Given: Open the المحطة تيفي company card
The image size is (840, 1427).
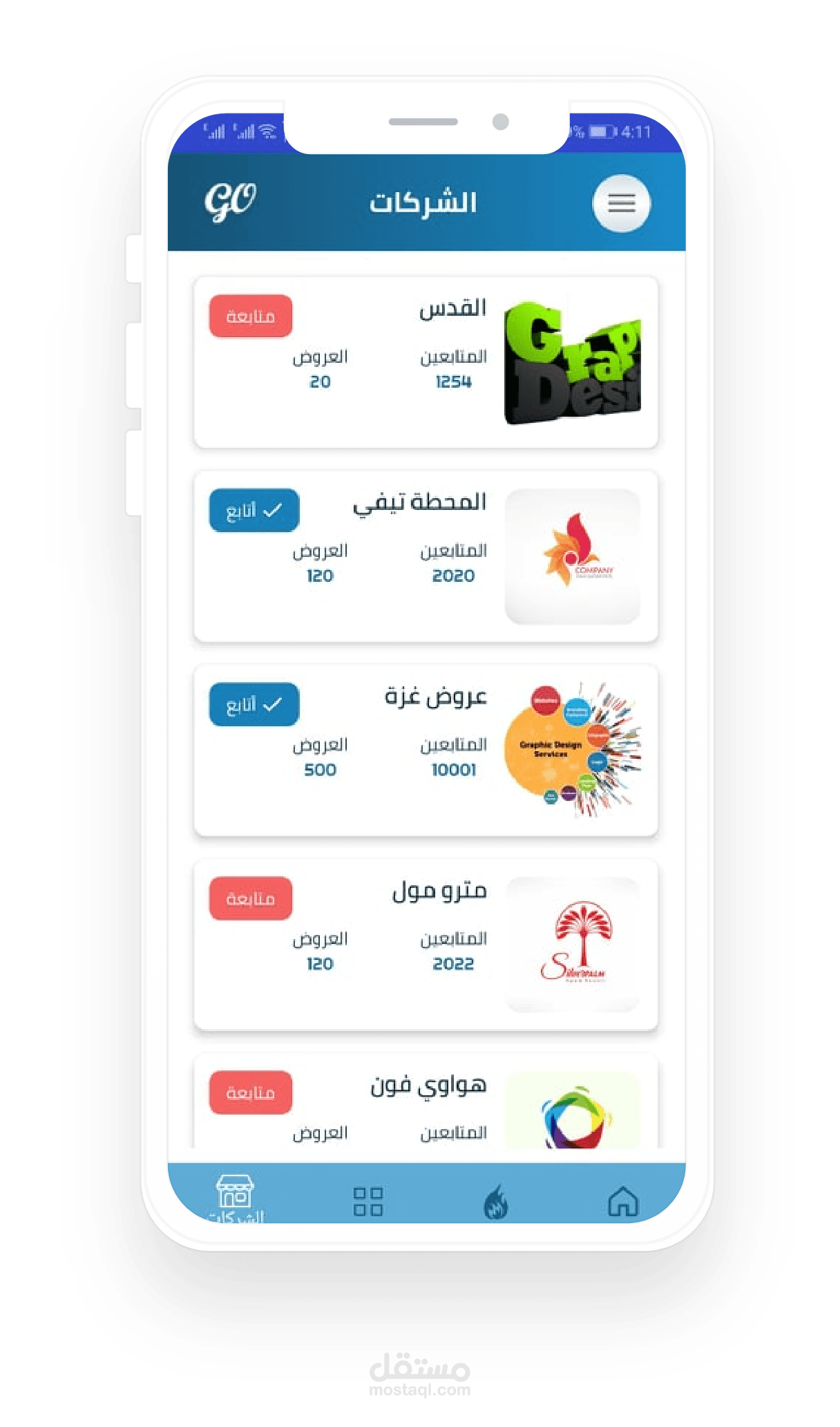Looking at the screenshot, I should [426, 556].
